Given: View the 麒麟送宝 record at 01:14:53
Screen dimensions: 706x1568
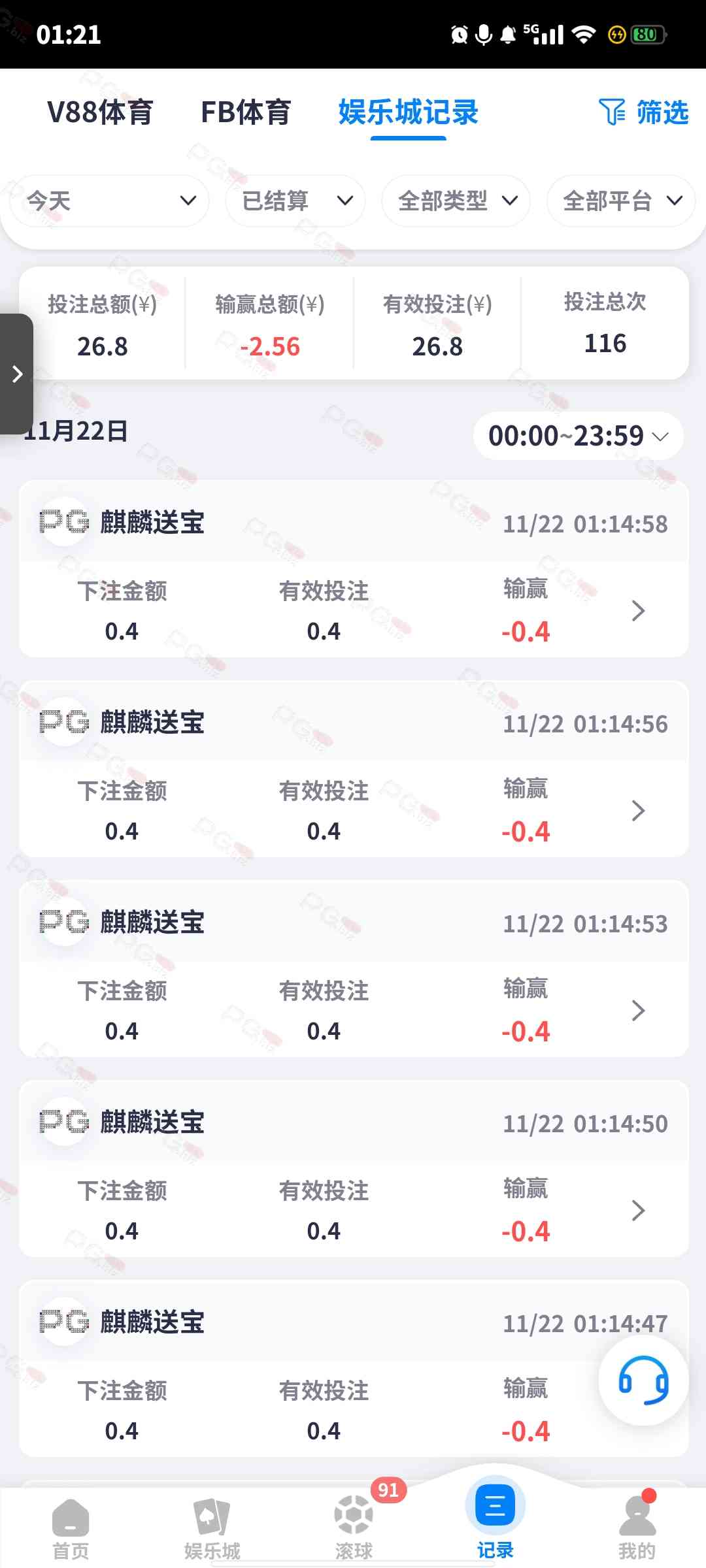Looking at the screenshot, I should (x=637, y=1011).
